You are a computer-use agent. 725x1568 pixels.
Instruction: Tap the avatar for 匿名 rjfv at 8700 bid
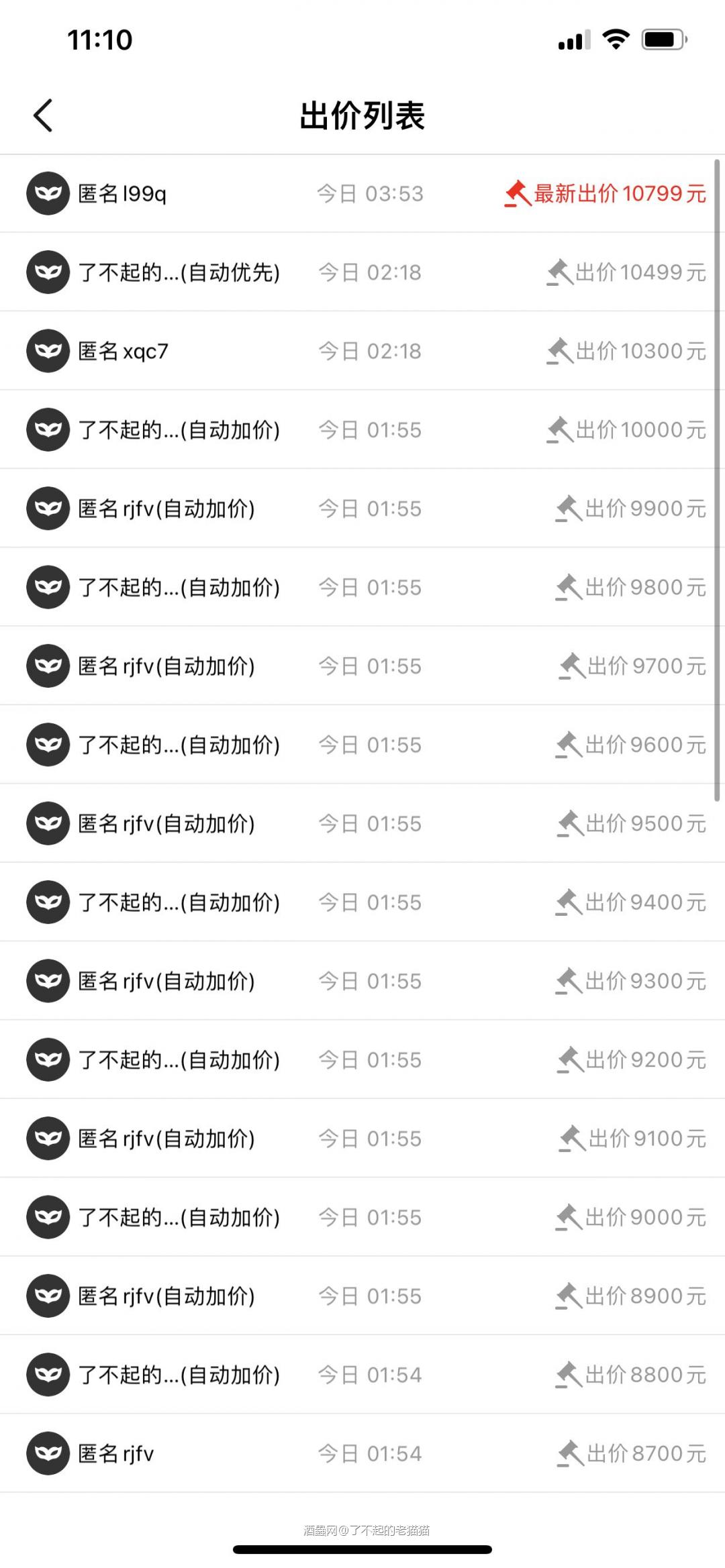(x=48, y=1454)
